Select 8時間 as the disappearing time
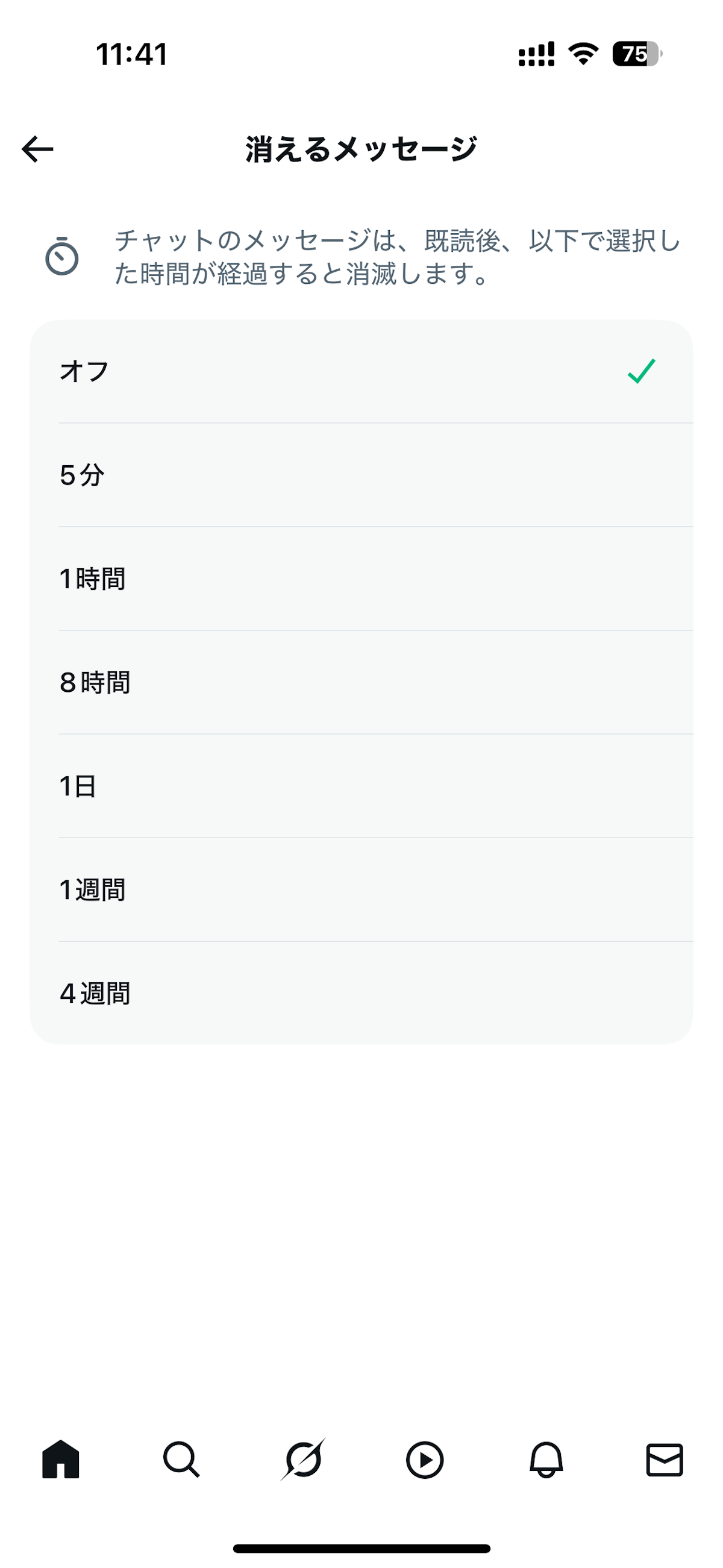 point(361,682)
